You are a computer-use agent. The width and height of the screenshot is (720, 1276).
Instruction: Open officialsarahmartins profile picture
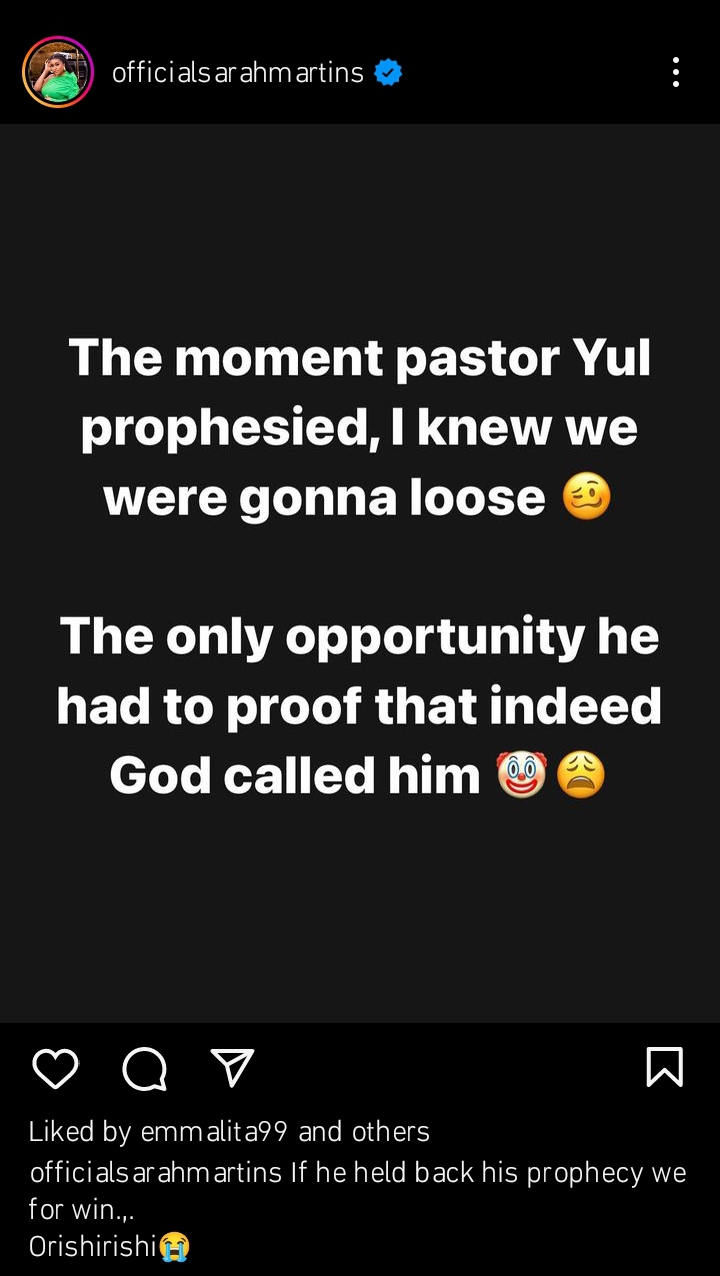click(58, 72)
